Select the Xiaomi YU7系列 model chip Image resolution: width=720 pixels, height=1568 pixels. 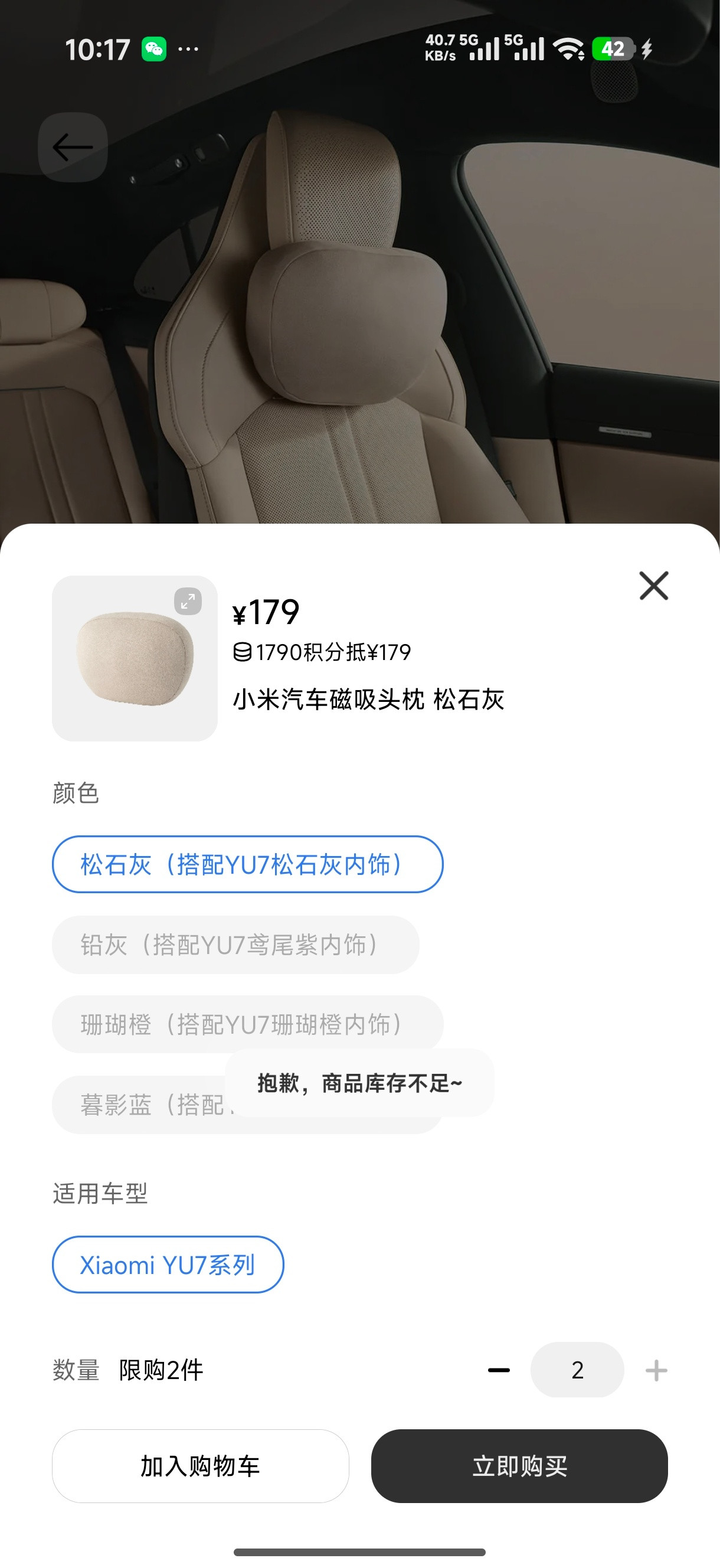point(167,1265)
